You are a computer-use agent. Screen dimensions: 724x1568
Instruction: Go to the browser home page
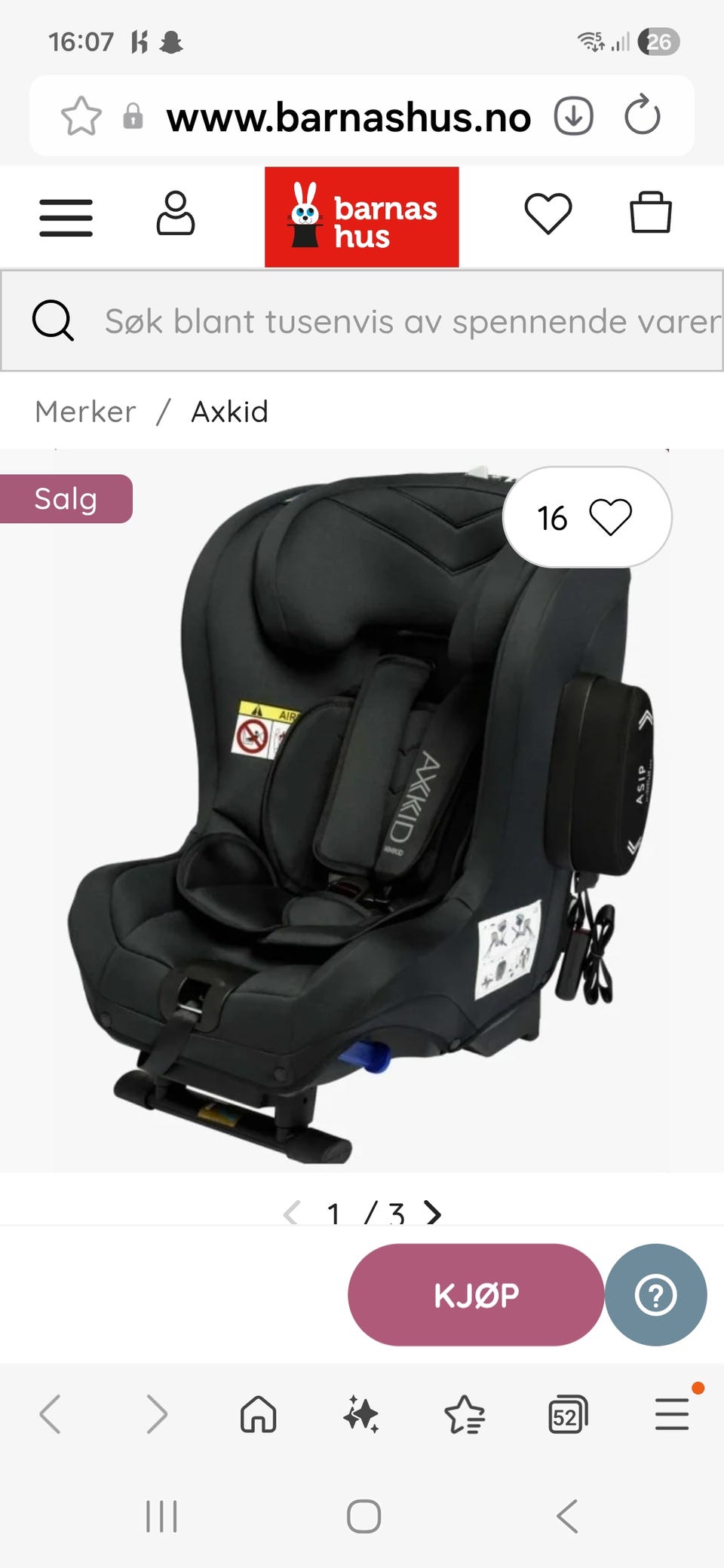[258, 1413]
